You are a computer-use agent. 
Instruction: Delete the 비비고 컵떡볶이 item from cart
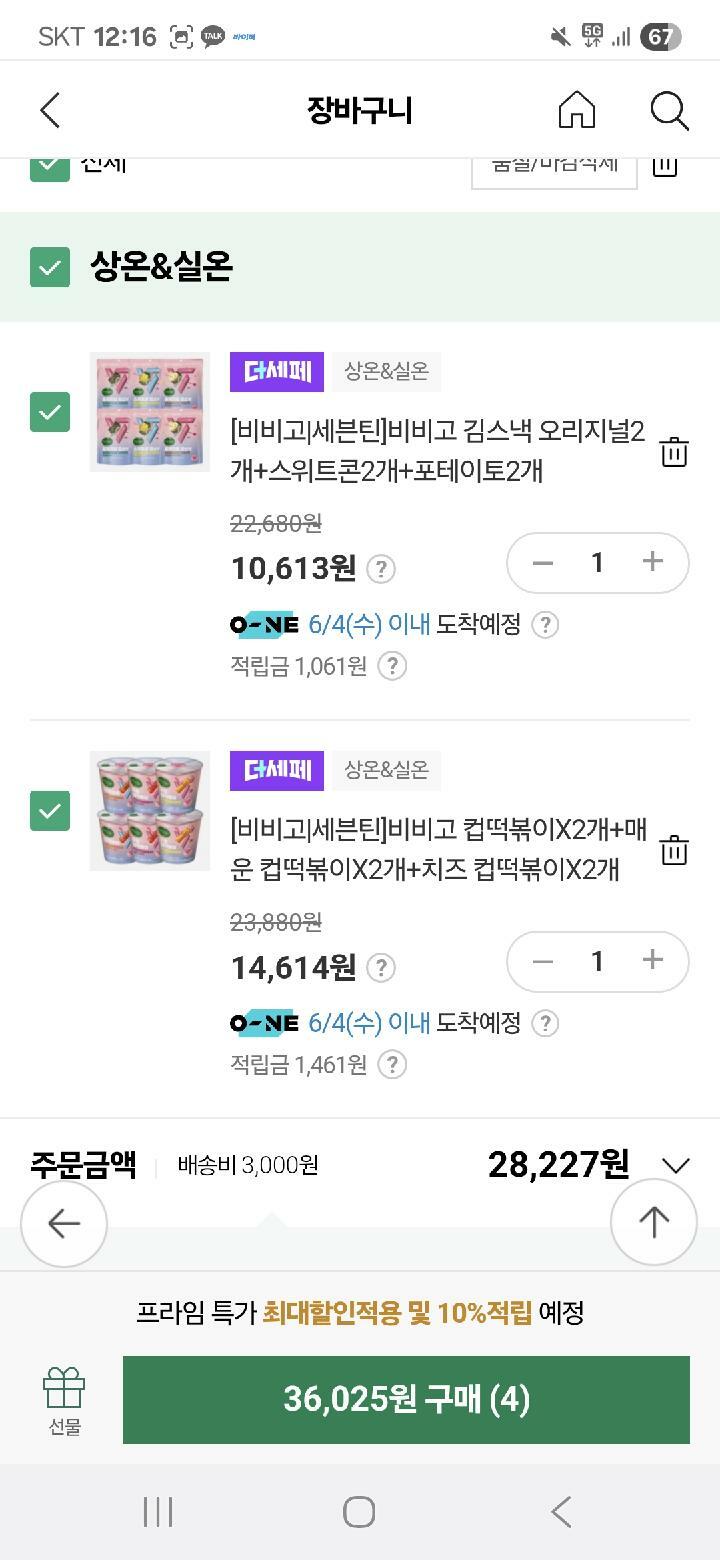click(674, 850)
